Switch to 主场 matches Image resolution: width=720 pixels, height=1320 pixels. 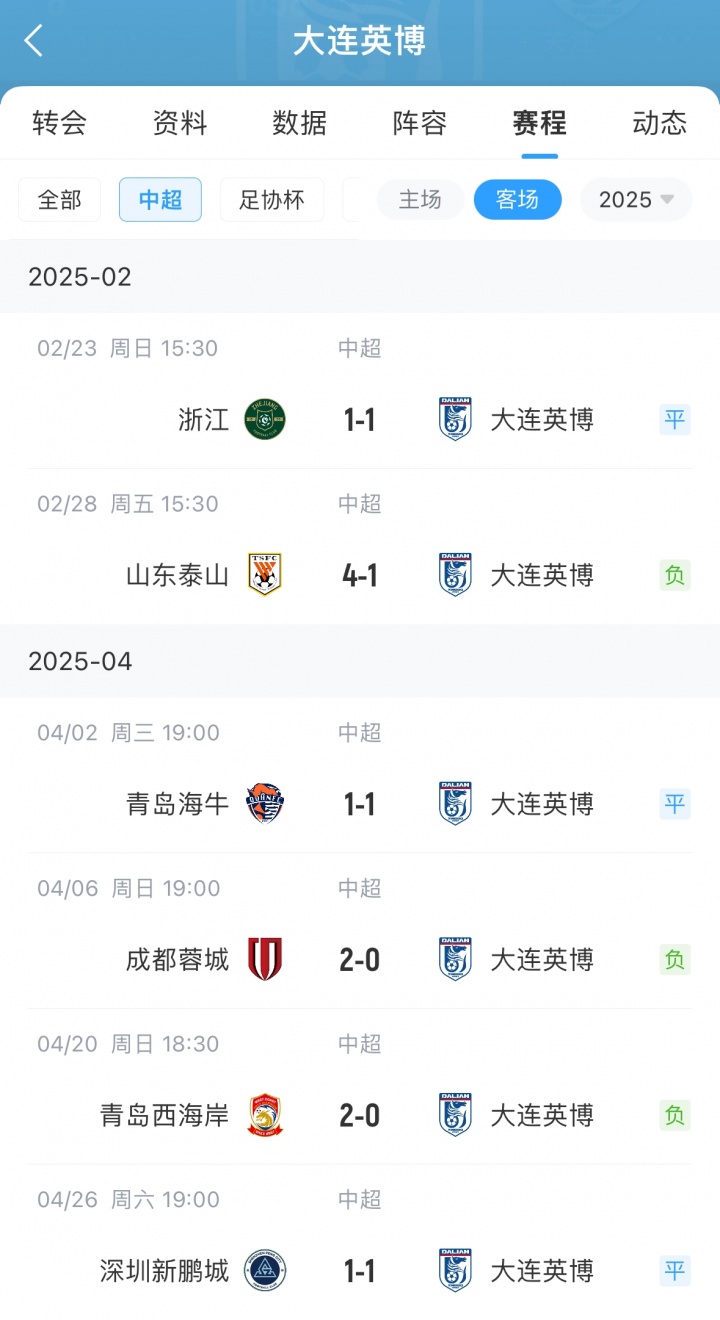420,200
